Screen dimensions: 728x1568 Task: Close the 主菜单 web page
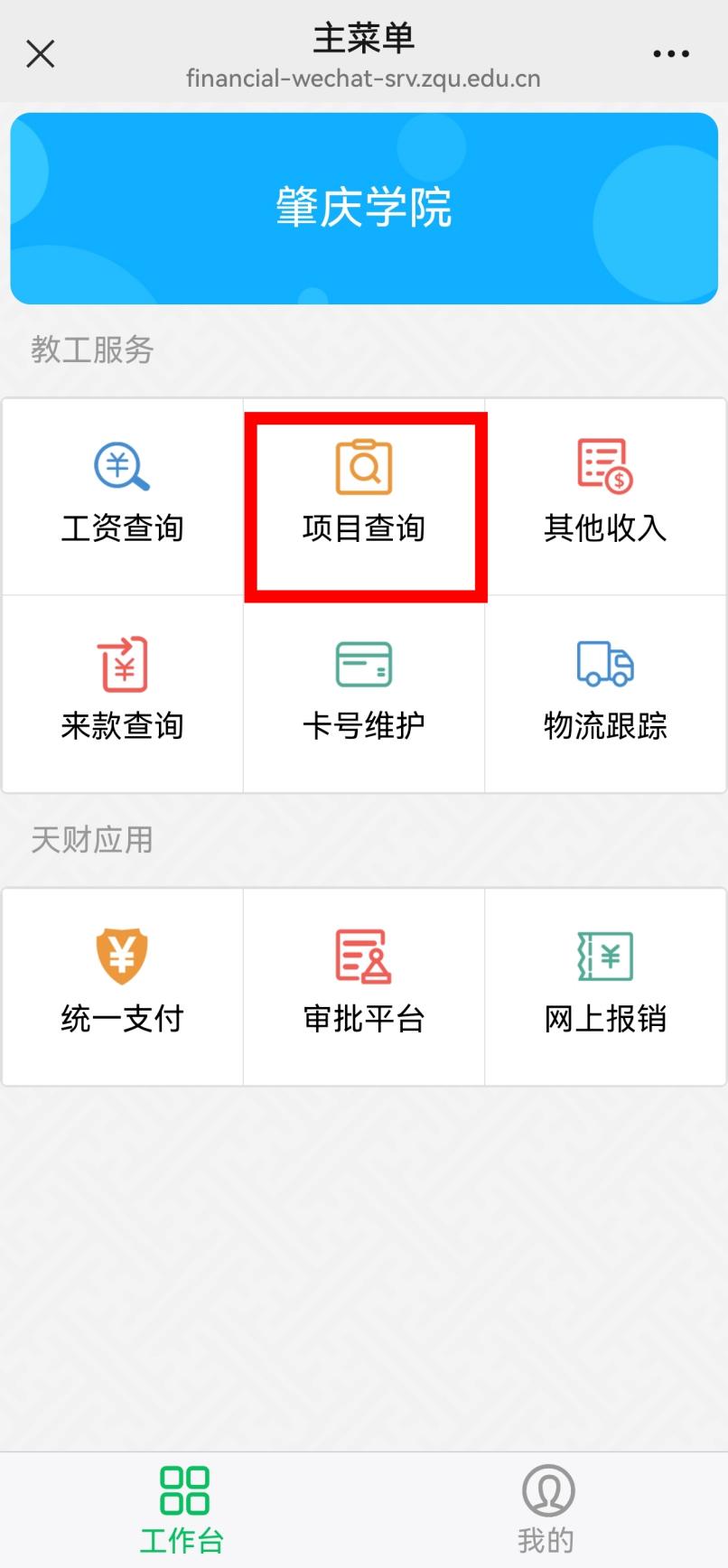(41, 53)
